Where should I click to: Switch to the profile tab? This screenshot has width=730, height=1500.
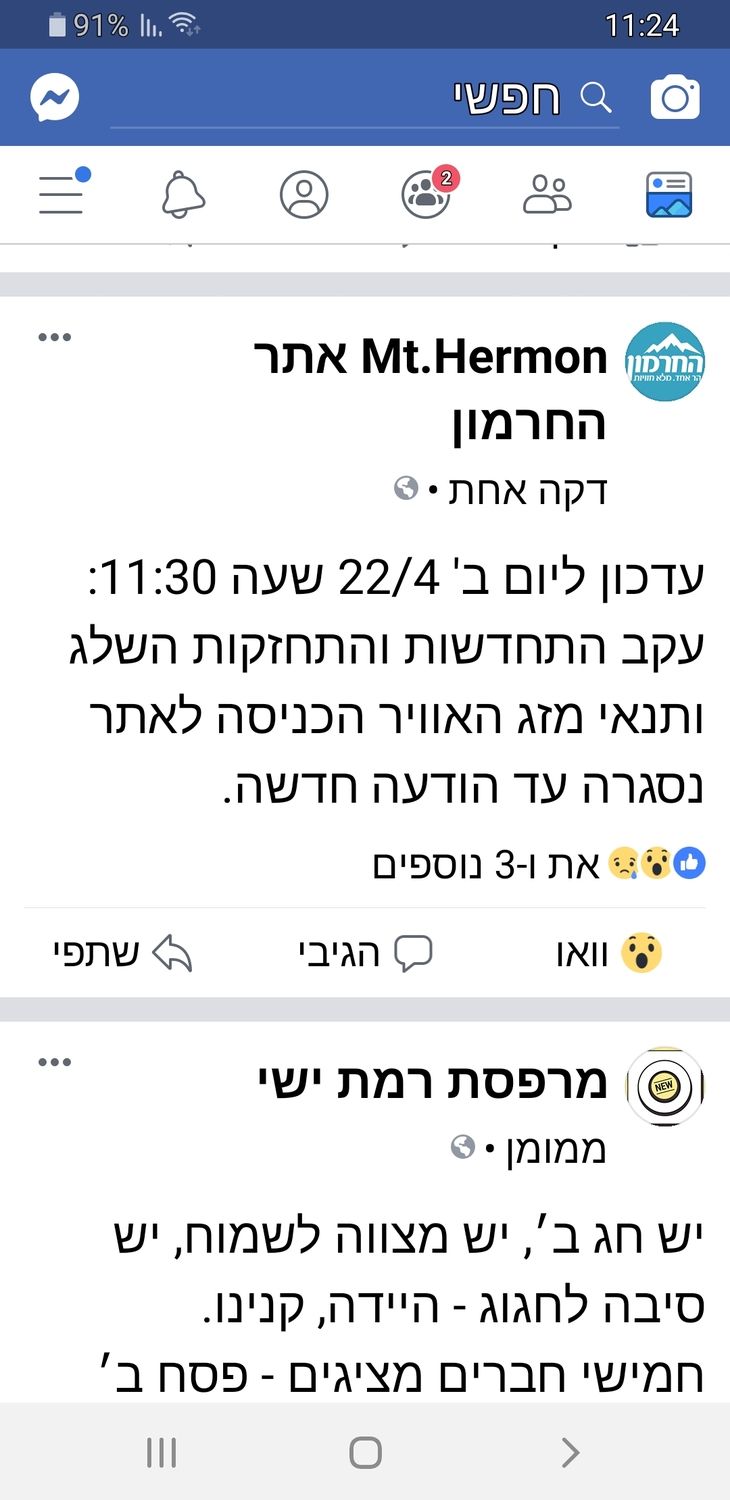coord(304,194)
